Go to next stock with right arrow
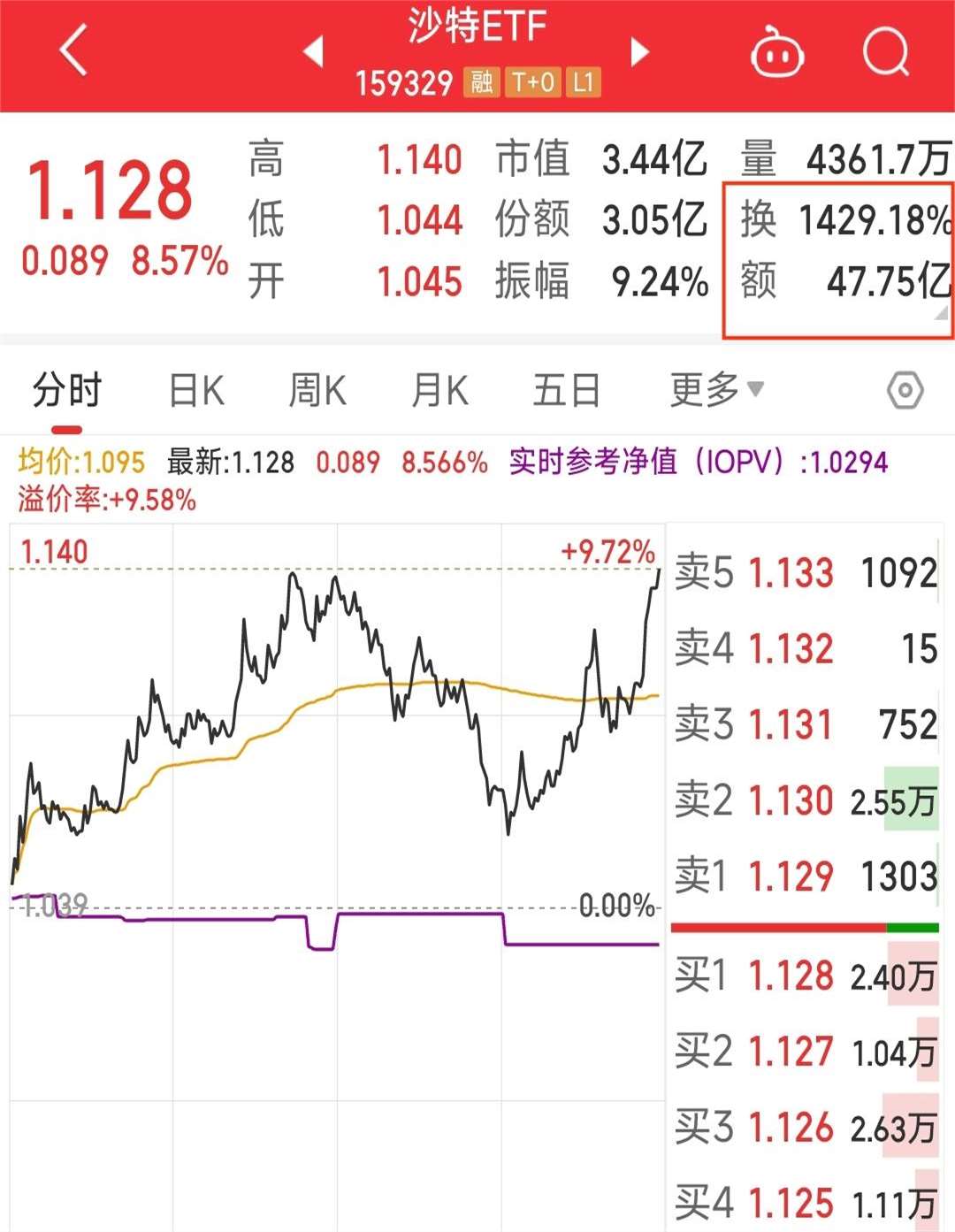 (639, 51)
